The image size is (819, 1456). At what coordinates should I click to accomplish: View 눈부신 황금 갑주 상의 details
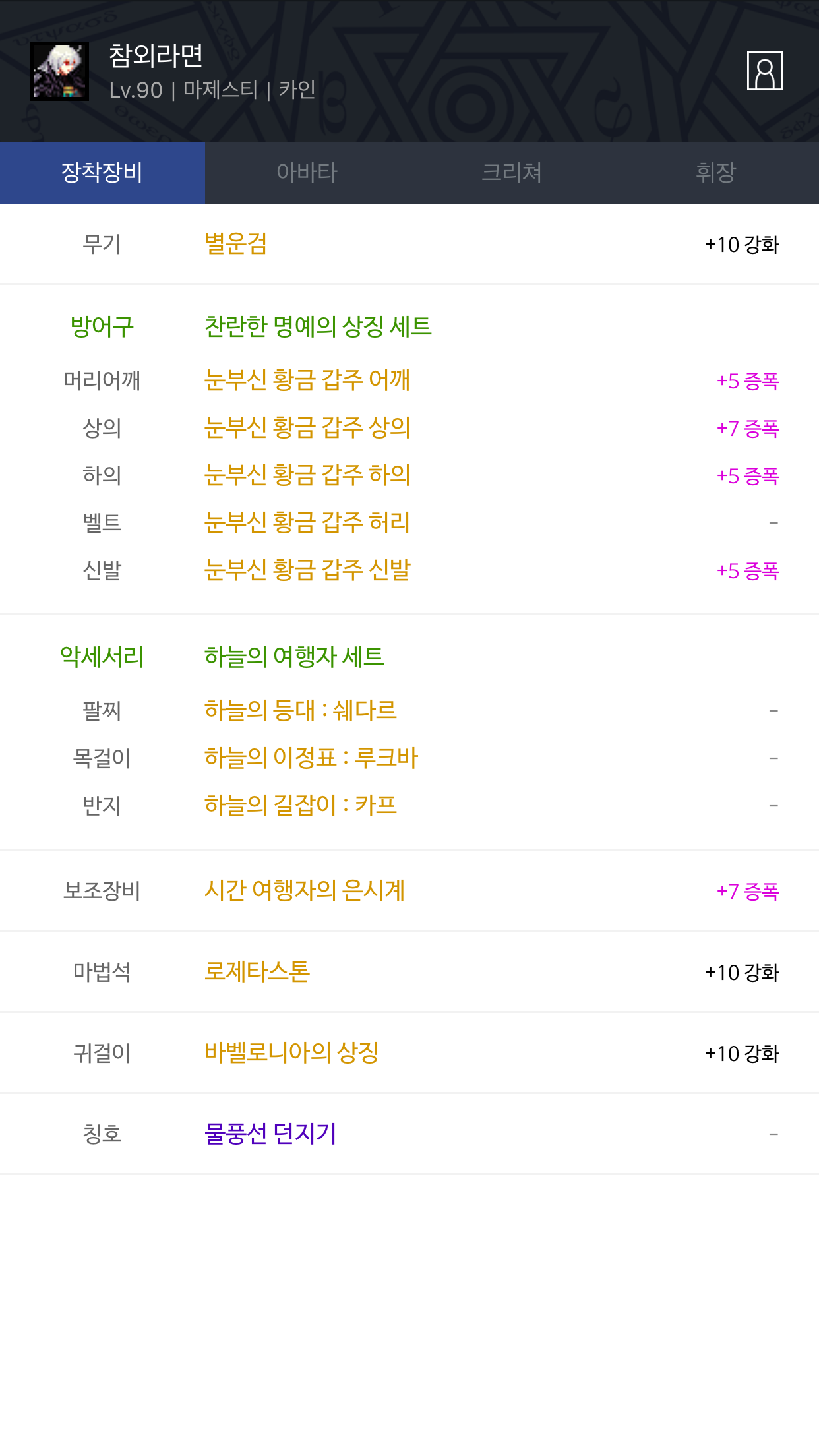click(x=307, y=428)
